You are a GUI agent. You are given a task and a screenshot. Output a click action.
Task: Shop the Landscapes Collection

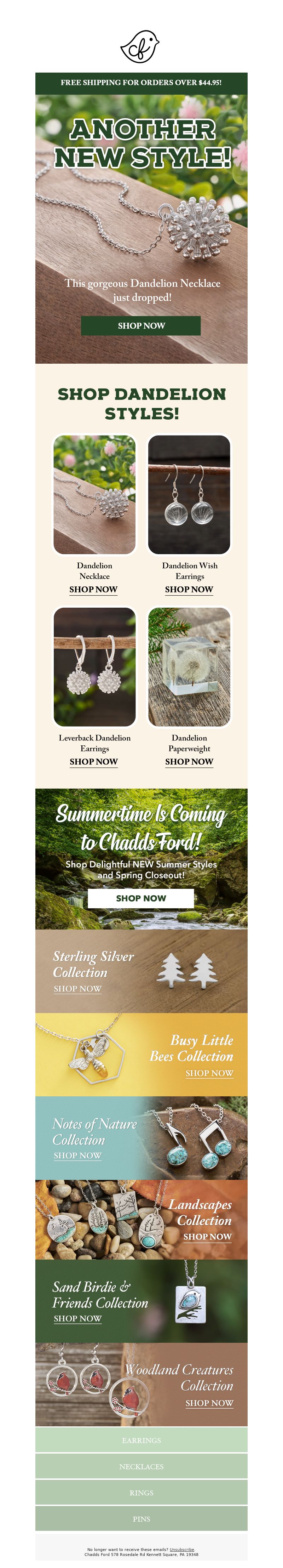[x=207, y=1237]
